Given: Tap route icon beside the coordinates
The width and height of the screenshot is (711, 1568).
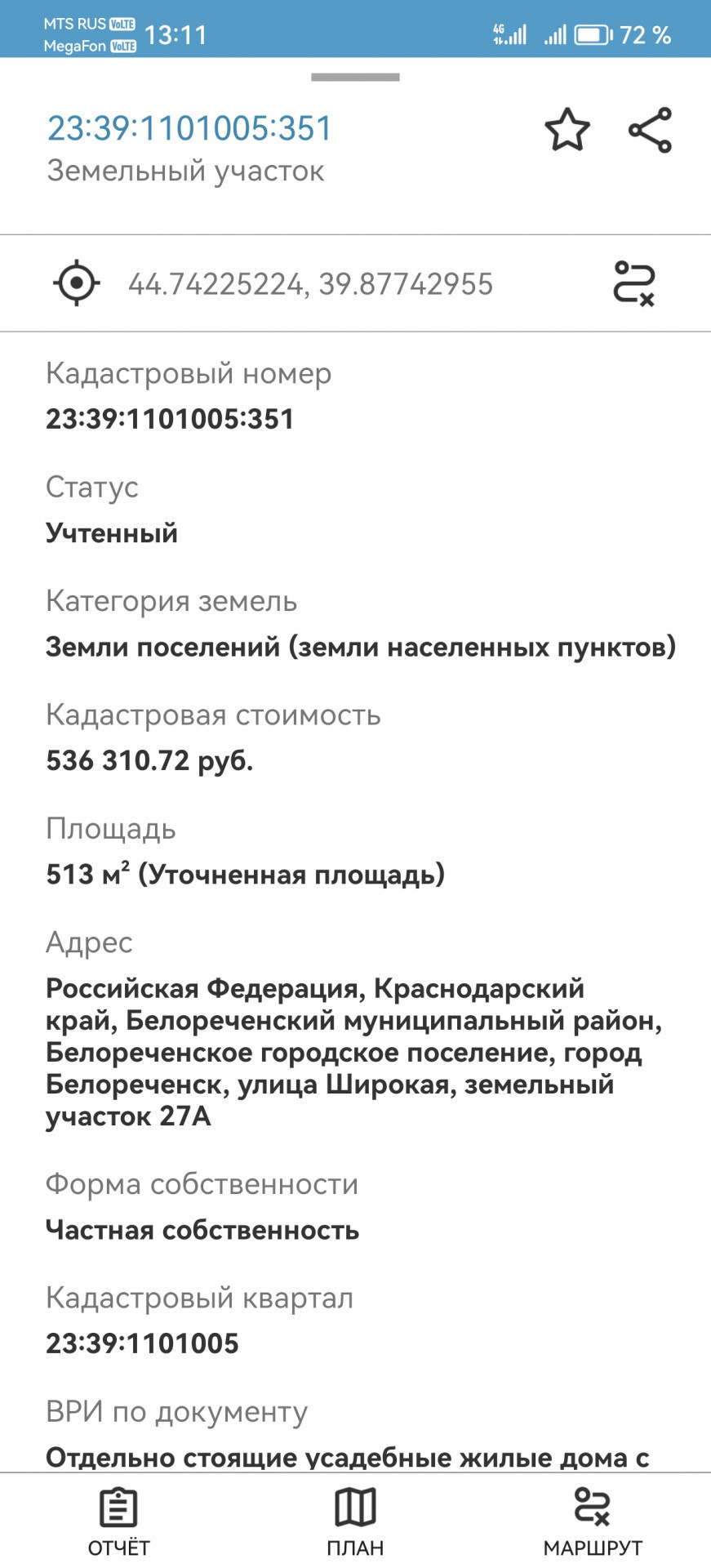Looking at the screenshot, I should [634, 283].
